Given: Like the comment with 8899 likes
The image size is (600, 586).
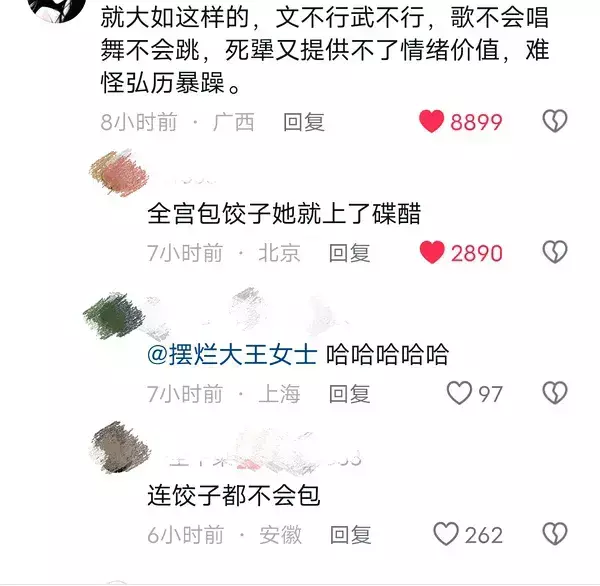Looking at the screenshot, I should point(431,122).
